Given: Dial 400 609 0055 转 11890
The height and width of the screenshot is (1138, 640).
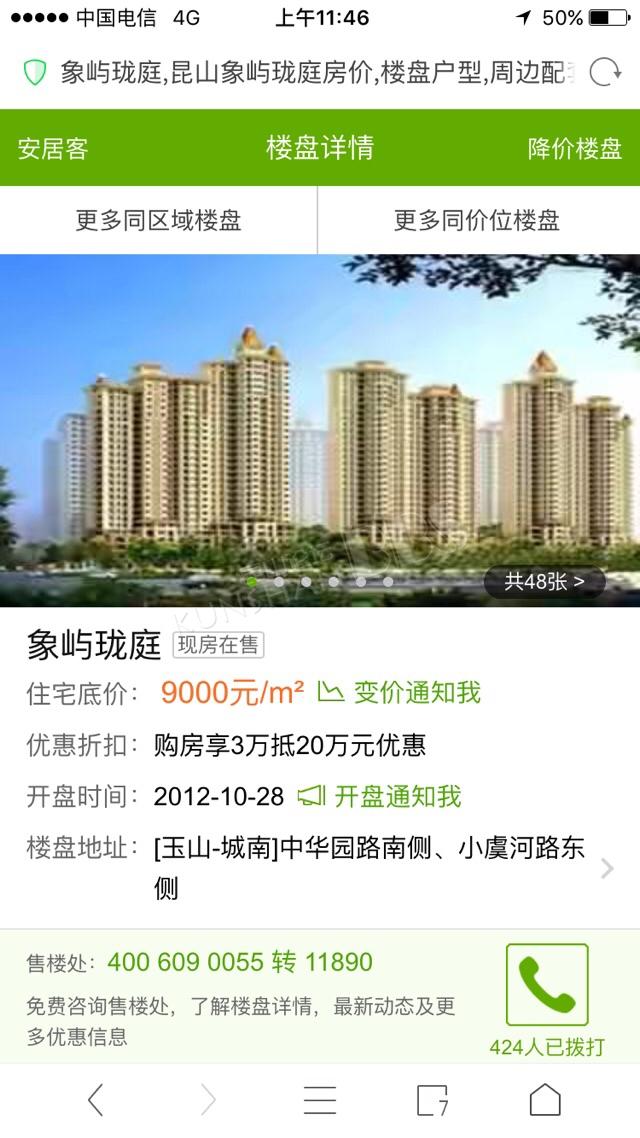Looking at the screenshot, I should tap(240, 962).
